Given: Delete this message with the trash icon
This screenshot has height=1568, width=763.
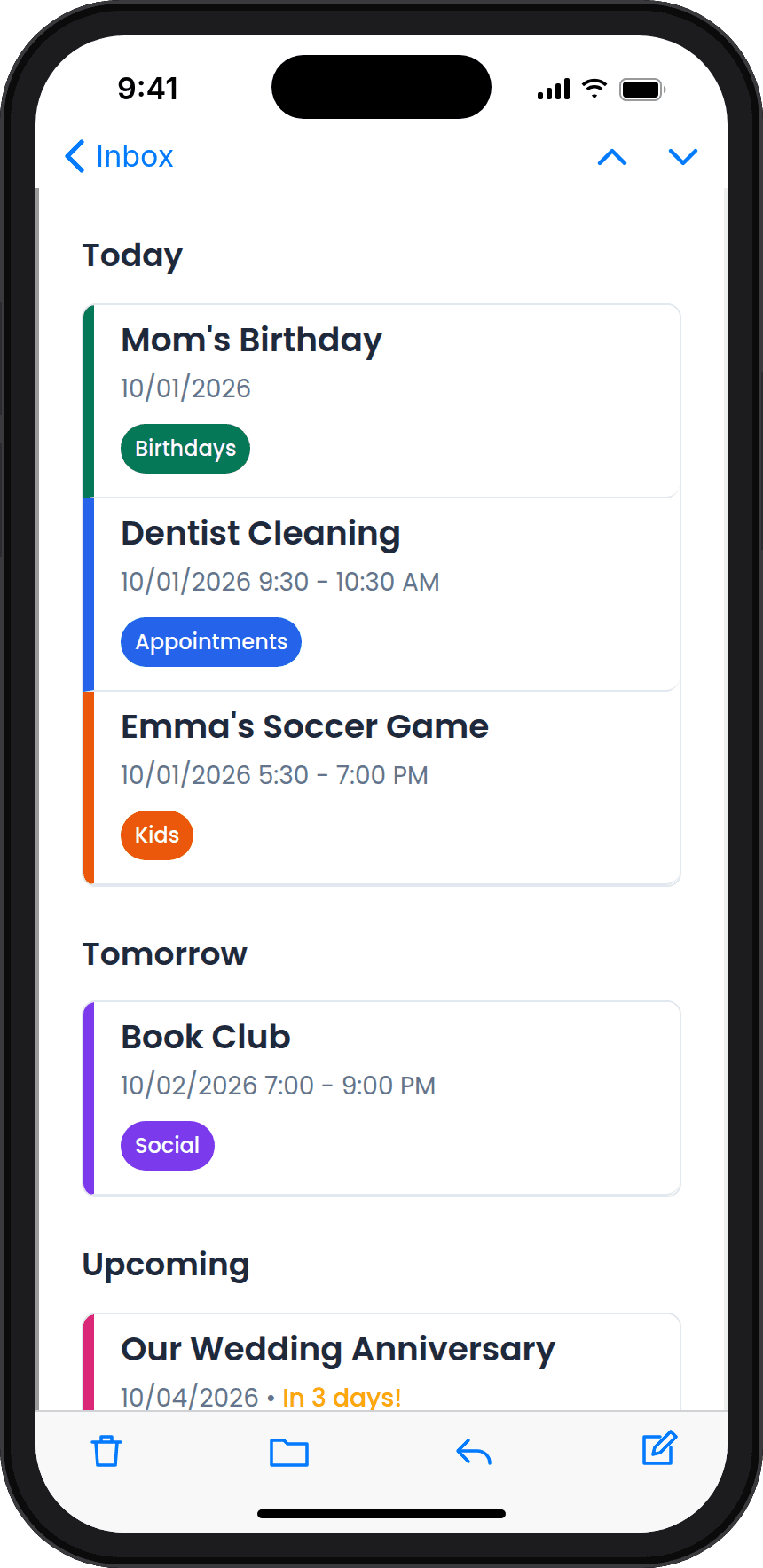Looking at the screenshot, I should click(x=106, y=1451).
